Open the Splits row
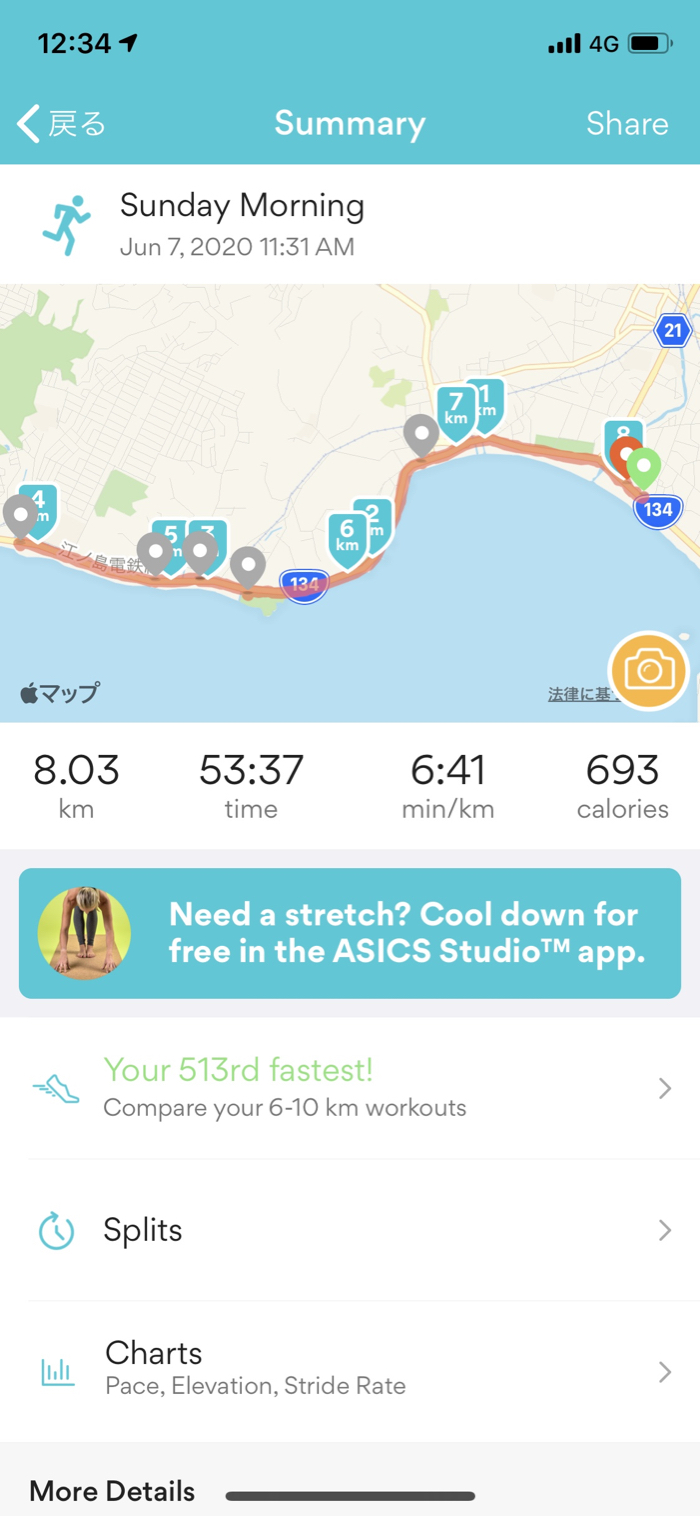Viewport: 700px width, 1516px height. pyautogui.click(x=350, y=1230)
